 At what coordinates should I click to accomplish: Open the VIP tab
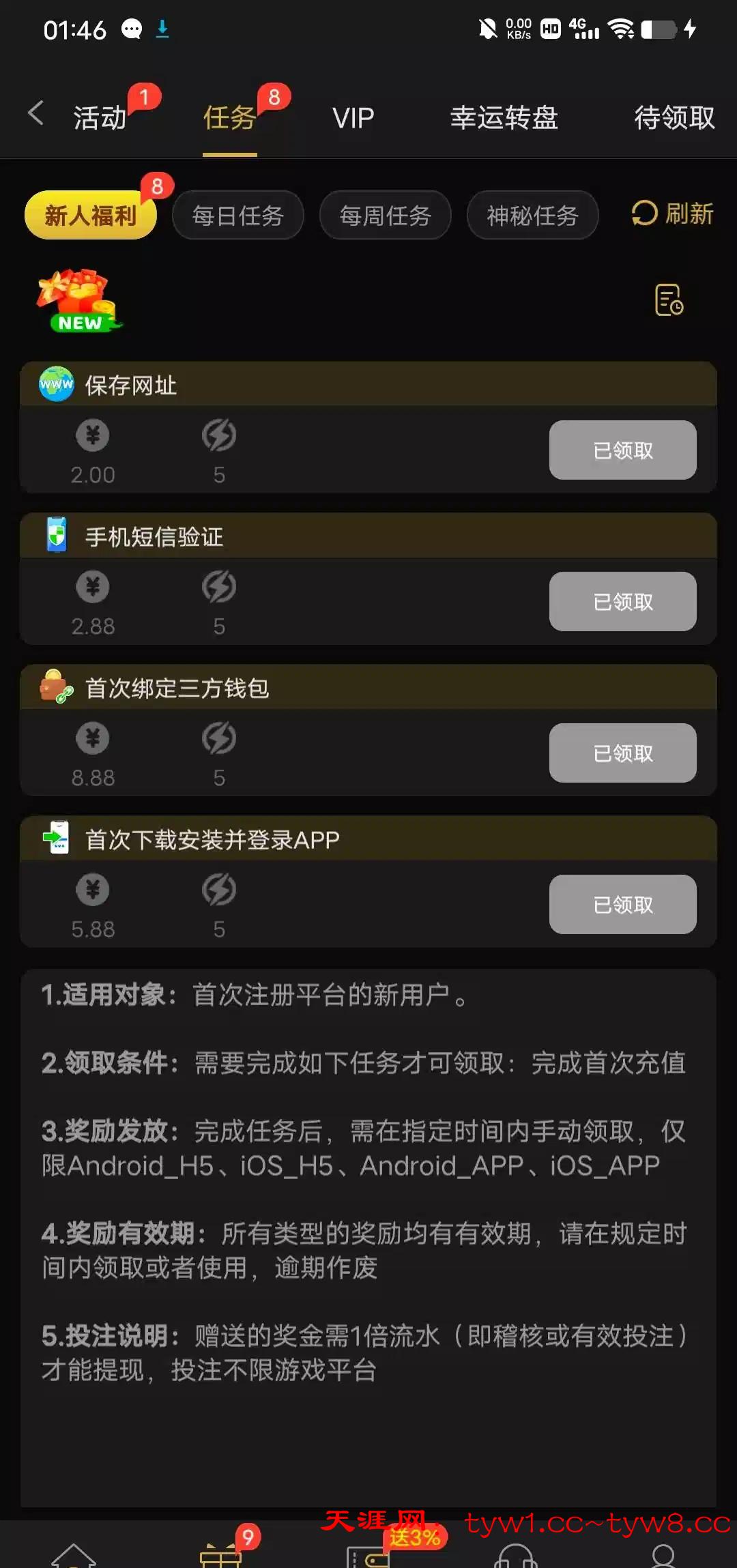pyautogui.click(x=353, y=118)
